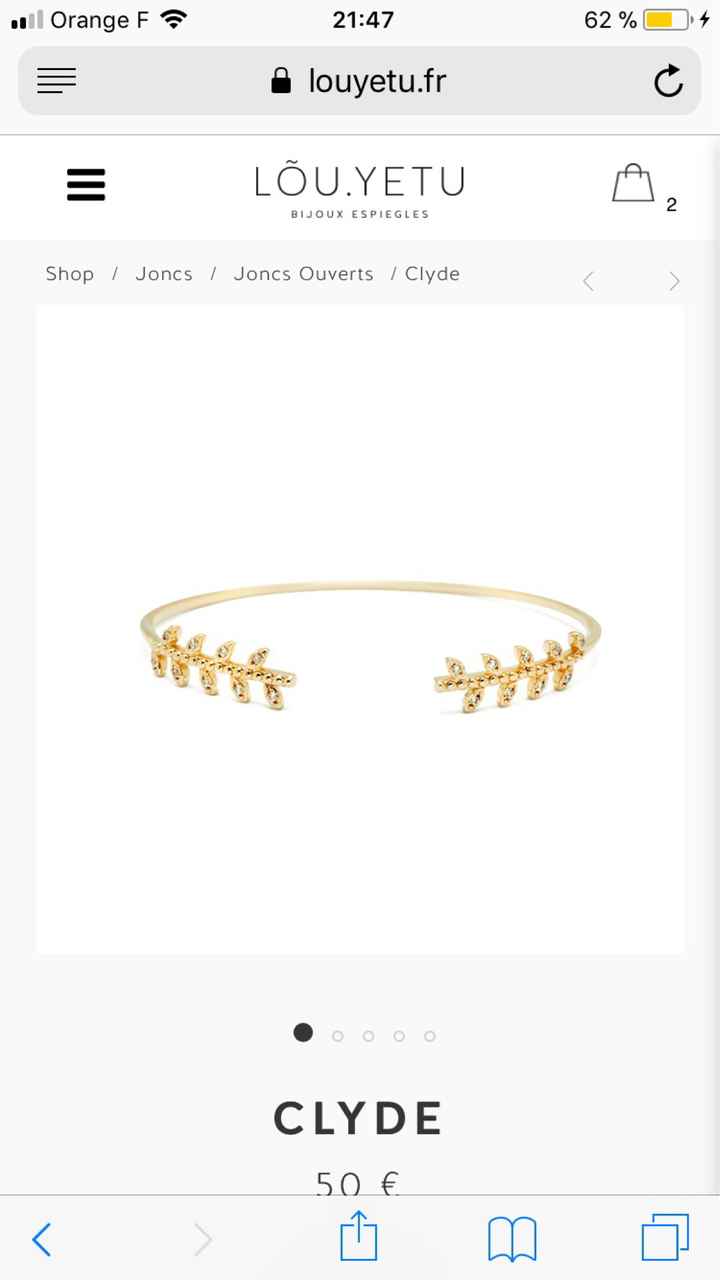
Task: Show open Safari tabs
Action: [x=665, y=1239]
